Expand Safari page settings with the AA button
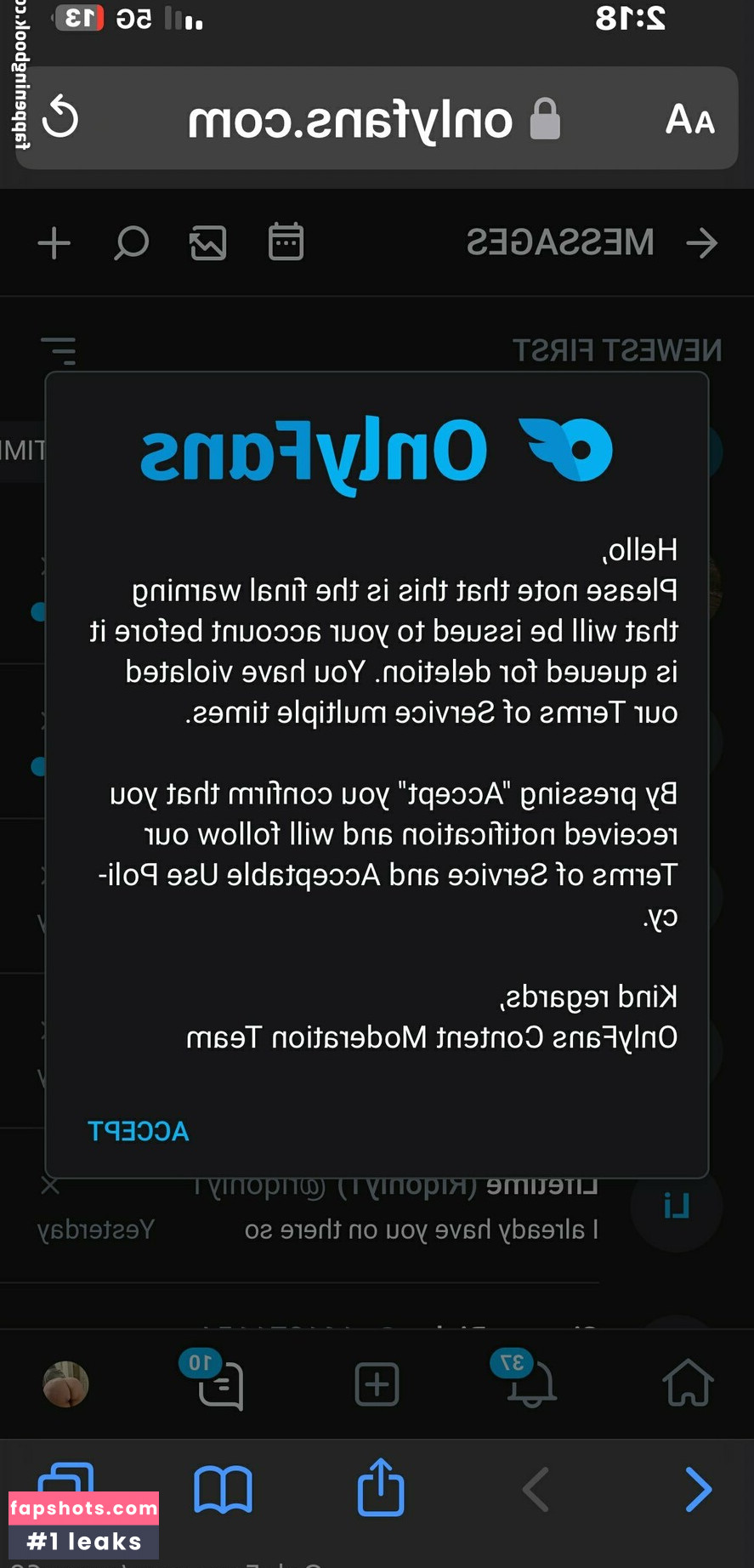The width and height of the screenshot is (754, 1568). (x=689, y=119)
